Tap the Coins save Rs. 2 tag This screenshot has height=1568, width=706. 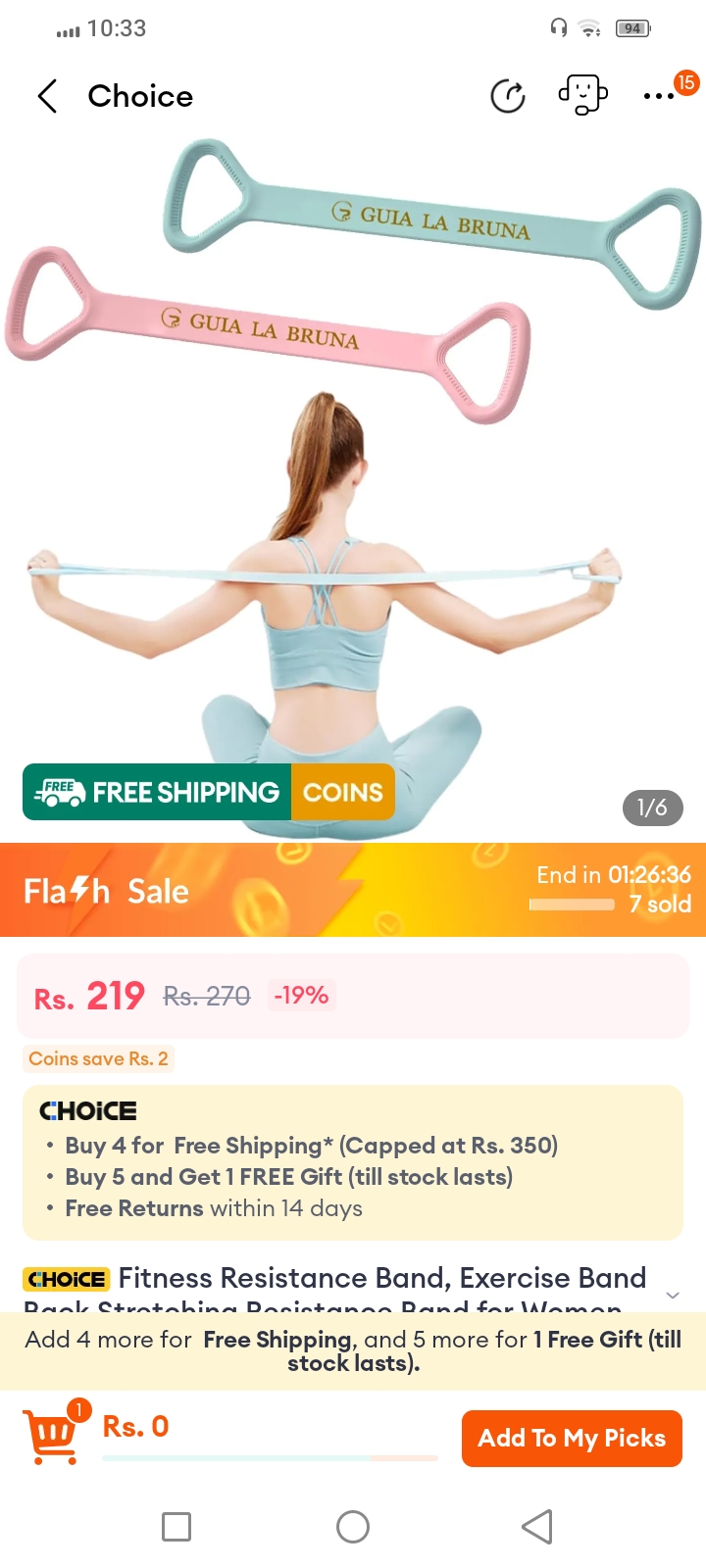point(98,1058)
